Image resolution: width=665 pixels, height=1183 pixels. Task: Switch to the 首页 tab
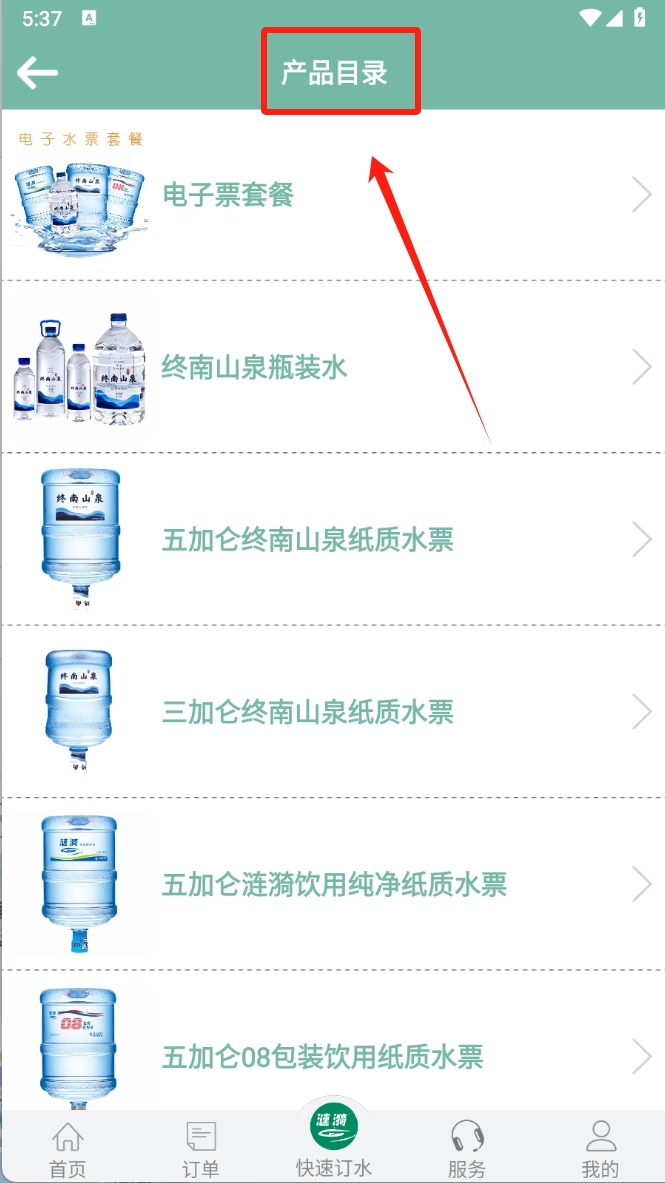point(68,1149)
